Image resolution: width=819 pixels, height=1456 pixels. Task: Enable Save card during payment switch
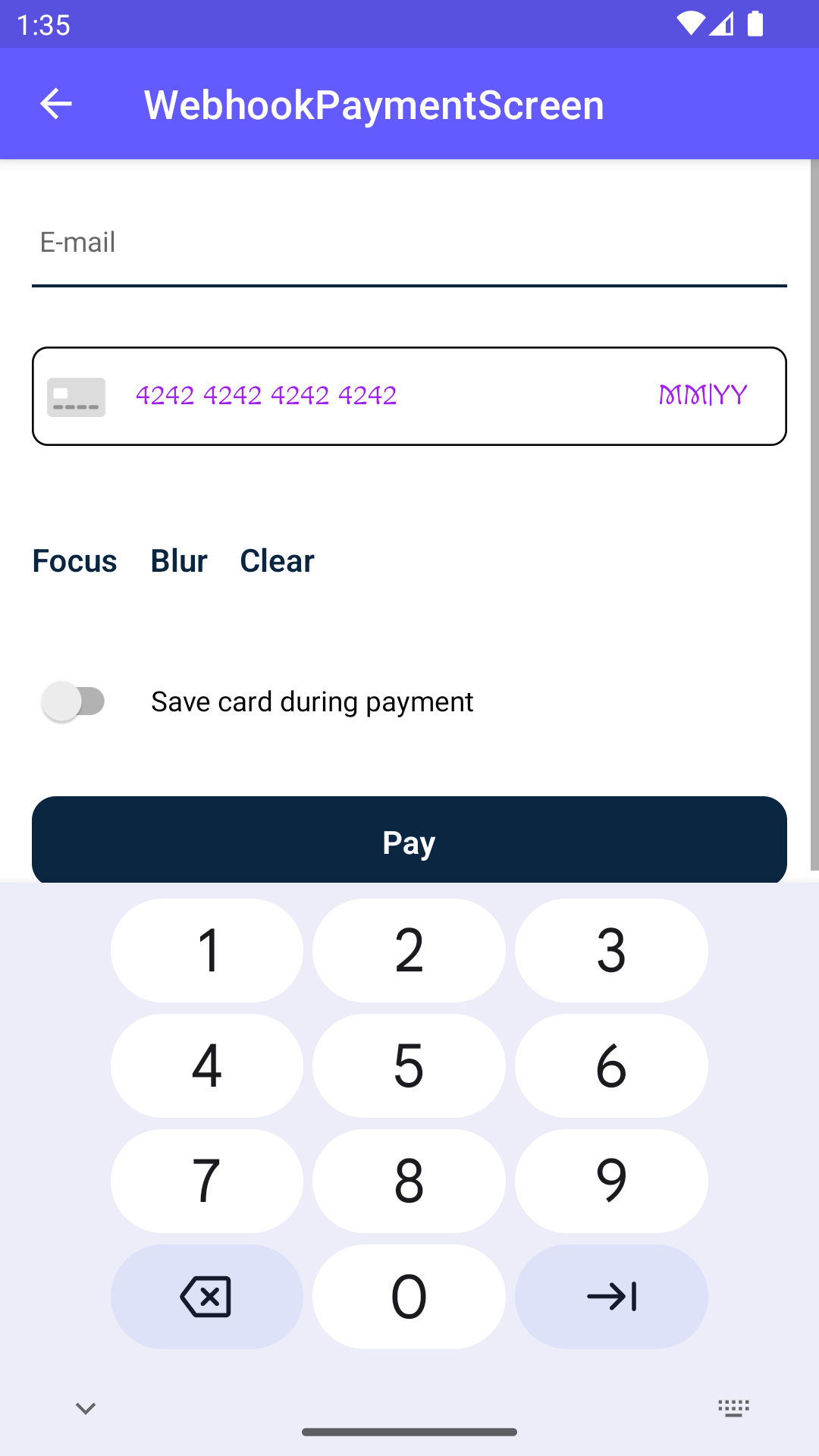coord(74,701)
